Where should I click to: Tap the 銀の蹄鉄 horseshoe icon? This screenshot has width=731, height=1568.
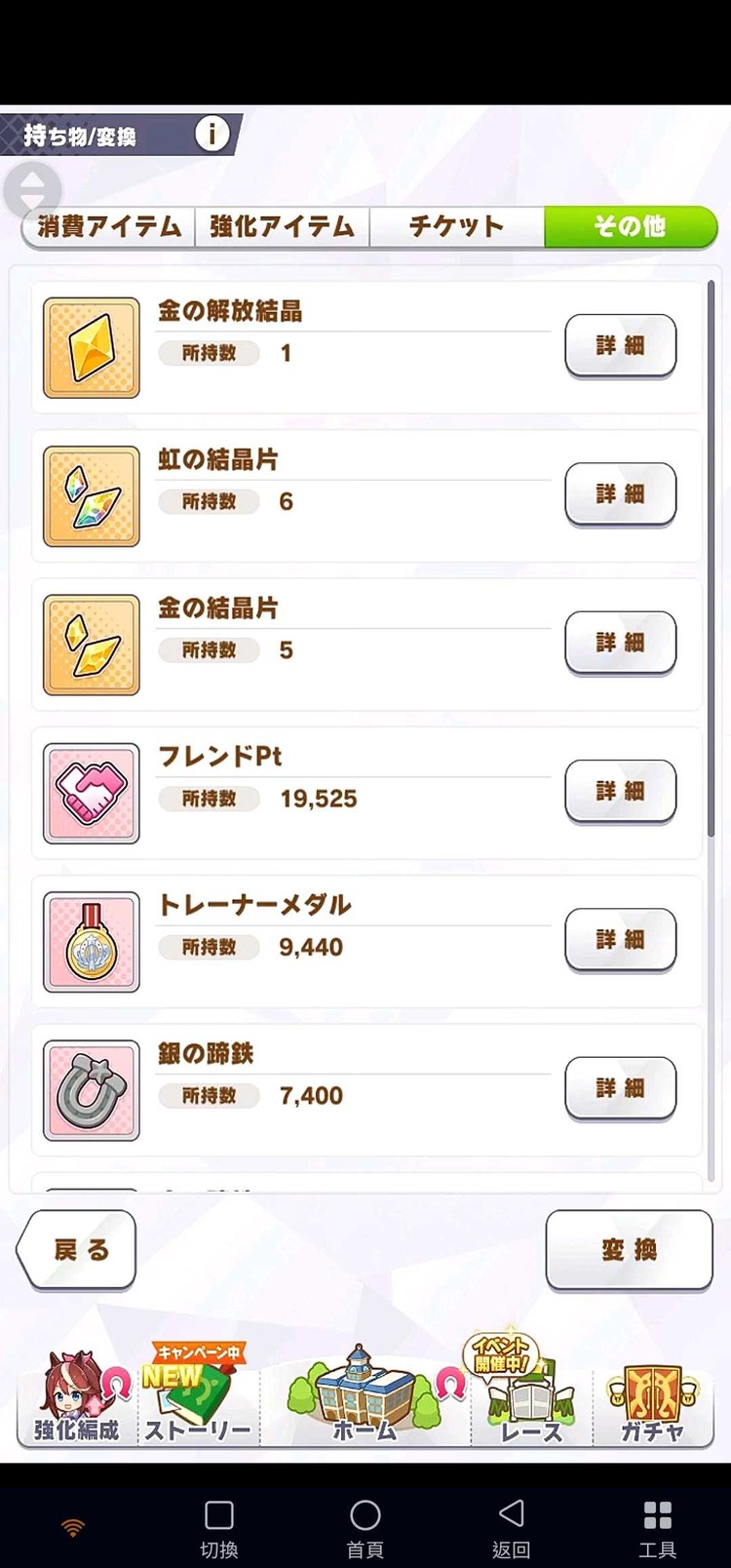pos(90,1089)
